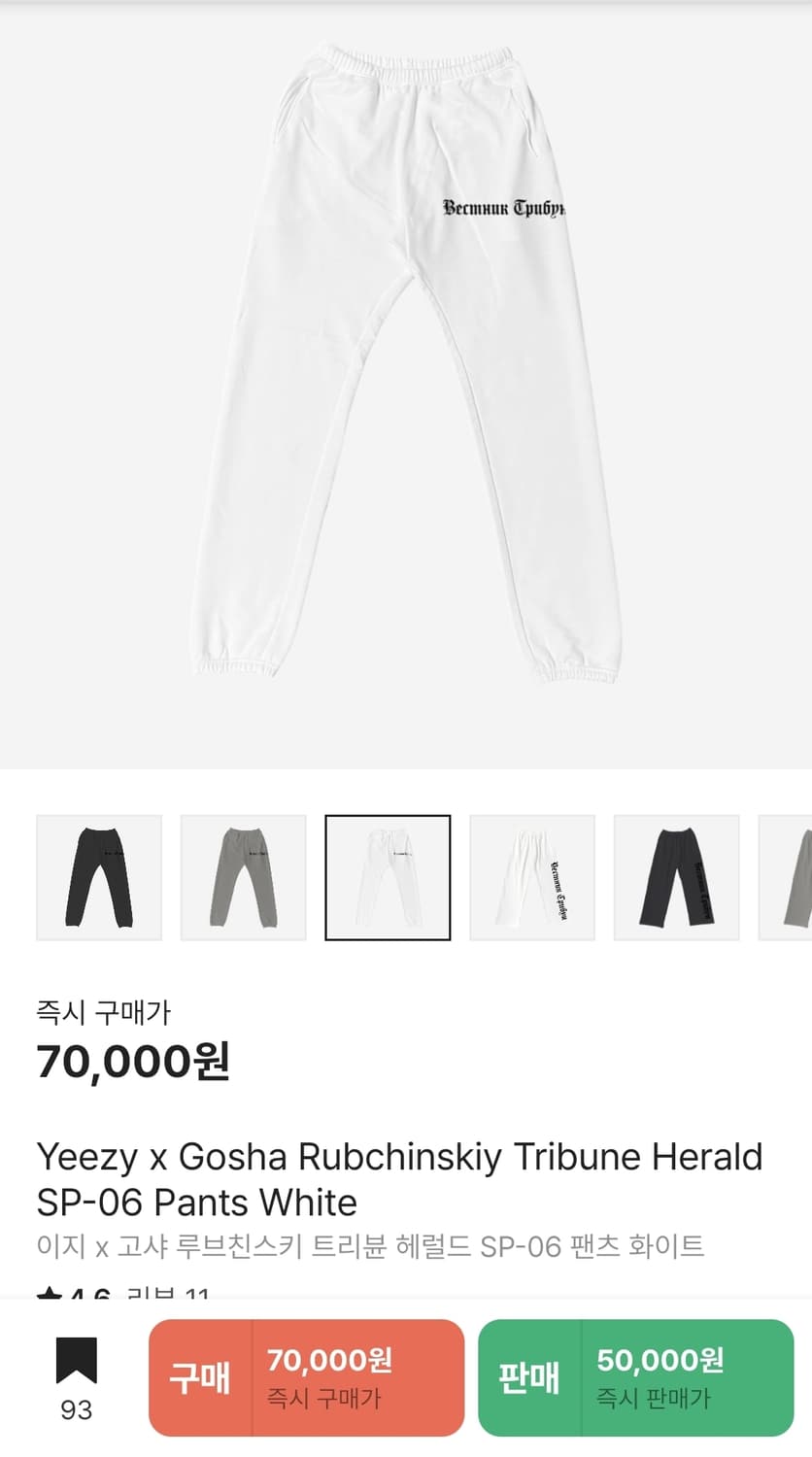Tap the green 판매 button for 50,000원
The image size is (812, 1457).
[x=636, y=1377]
